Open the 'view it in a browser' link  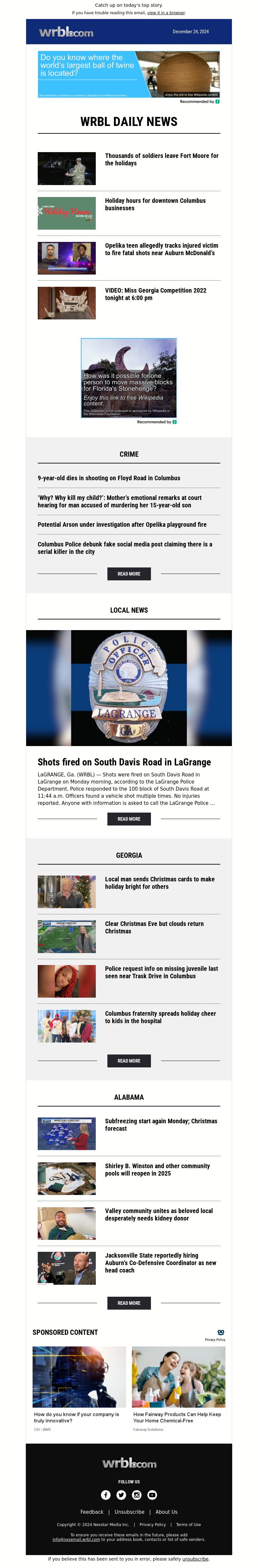click(166, 13)
